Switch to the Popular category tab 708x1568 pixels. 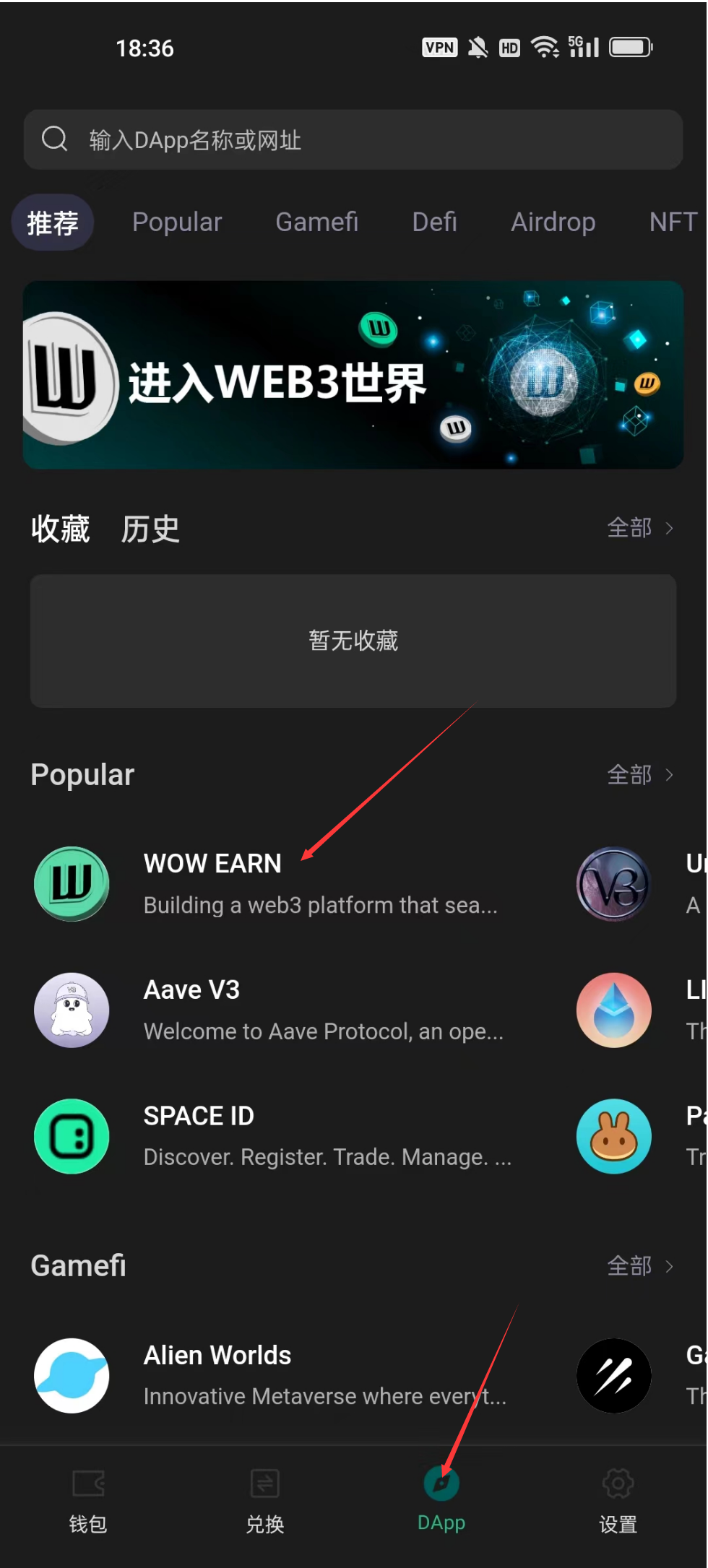[177, 222]
